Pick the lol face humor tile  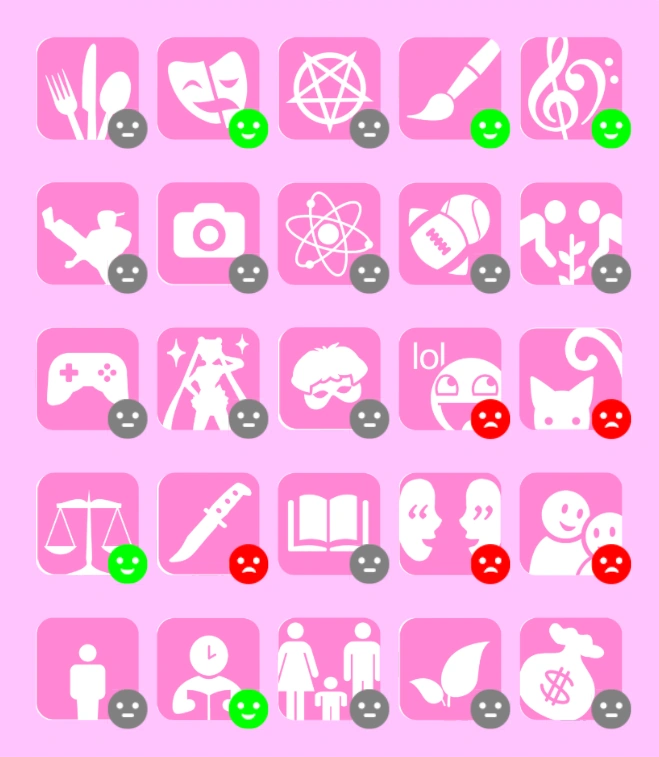click(450, 378)
